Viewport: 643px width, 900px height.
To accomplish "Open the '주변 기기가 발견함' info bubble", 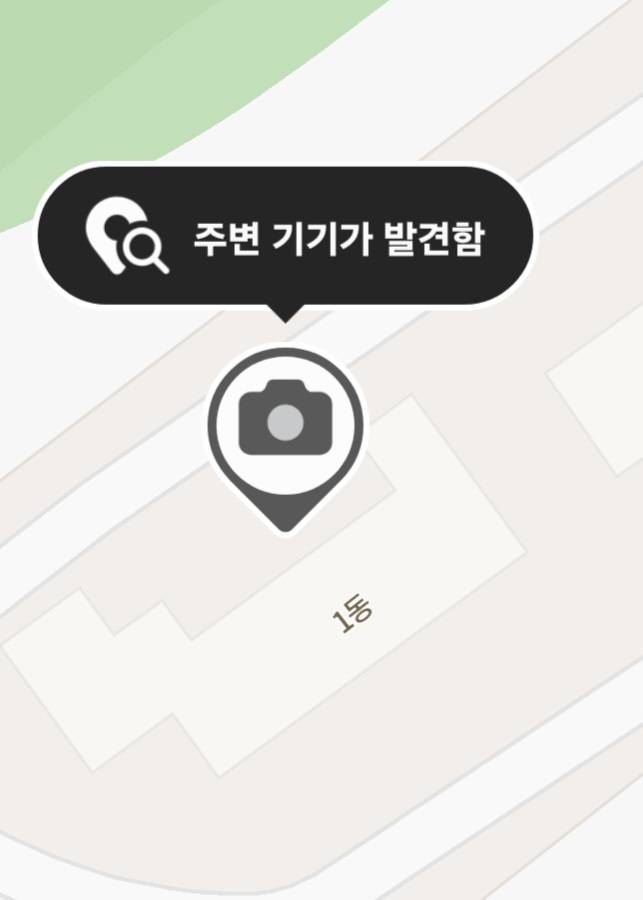I will point(286,238).
